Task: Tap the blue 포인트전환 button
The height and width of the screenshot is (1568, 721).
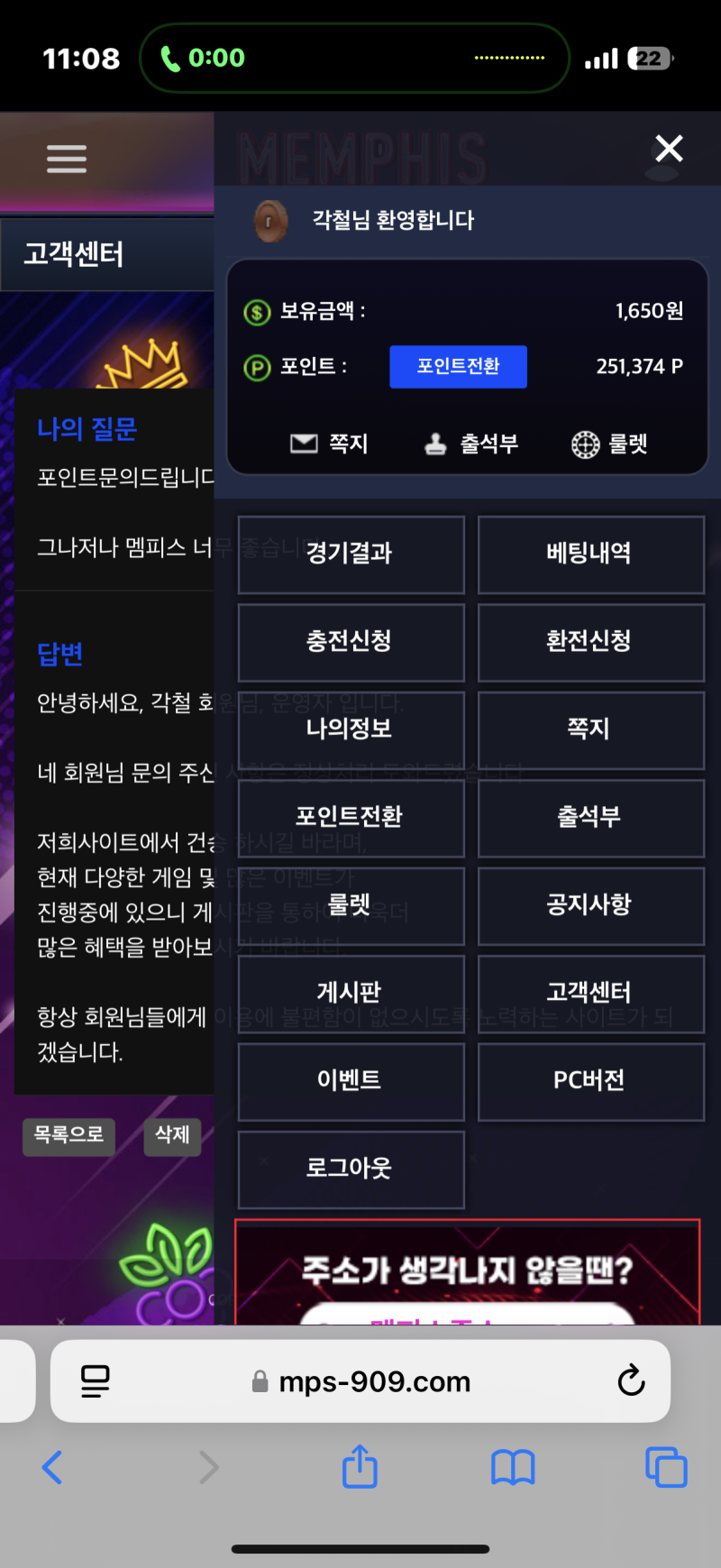Action: click(458, 366)
